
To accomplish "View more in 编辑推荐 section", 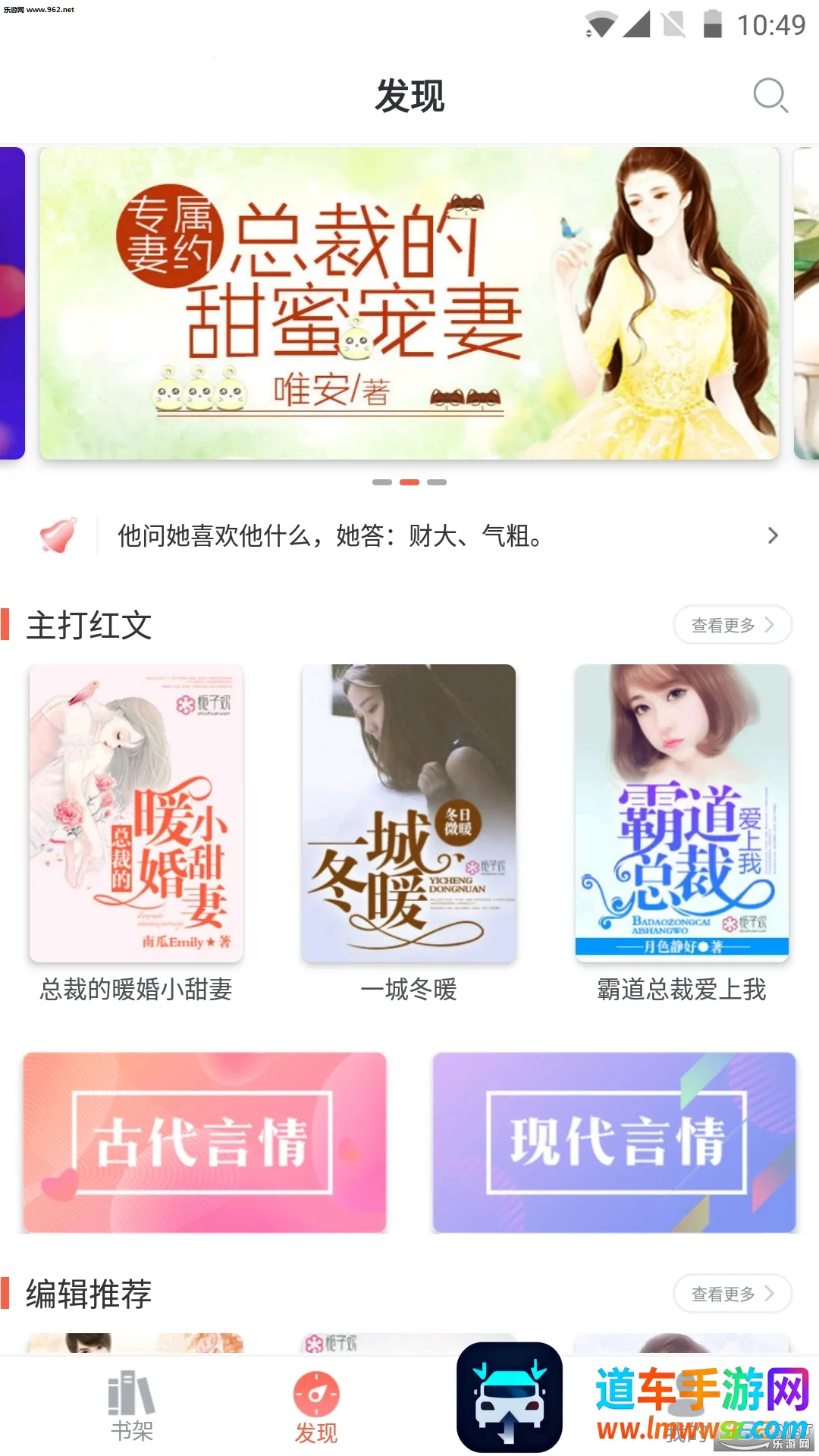I will click(732, 1294).
